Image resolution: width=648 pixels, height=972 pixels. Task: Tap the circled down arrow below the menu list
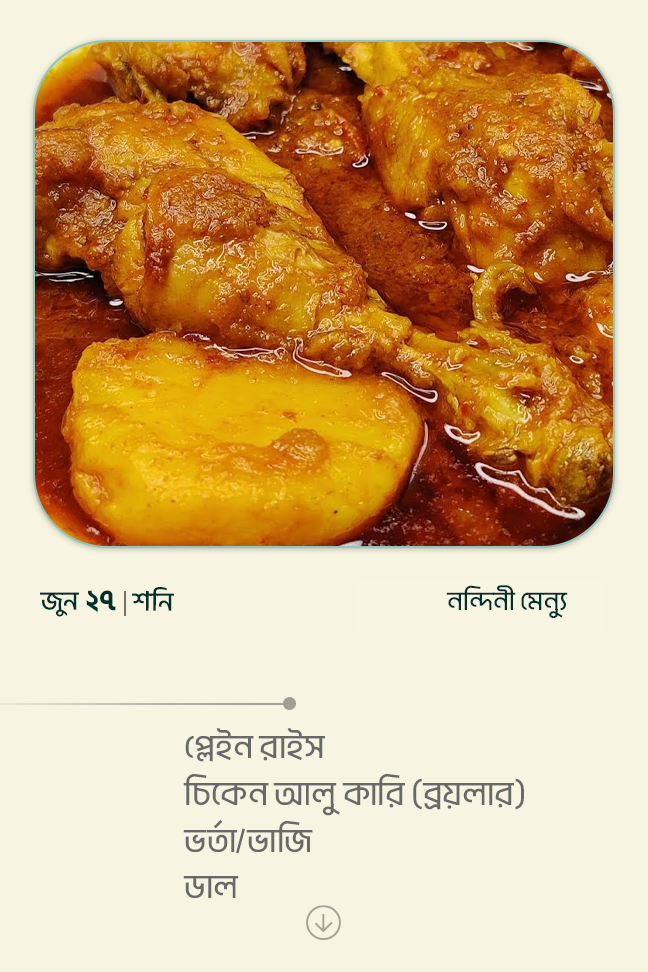323,922
